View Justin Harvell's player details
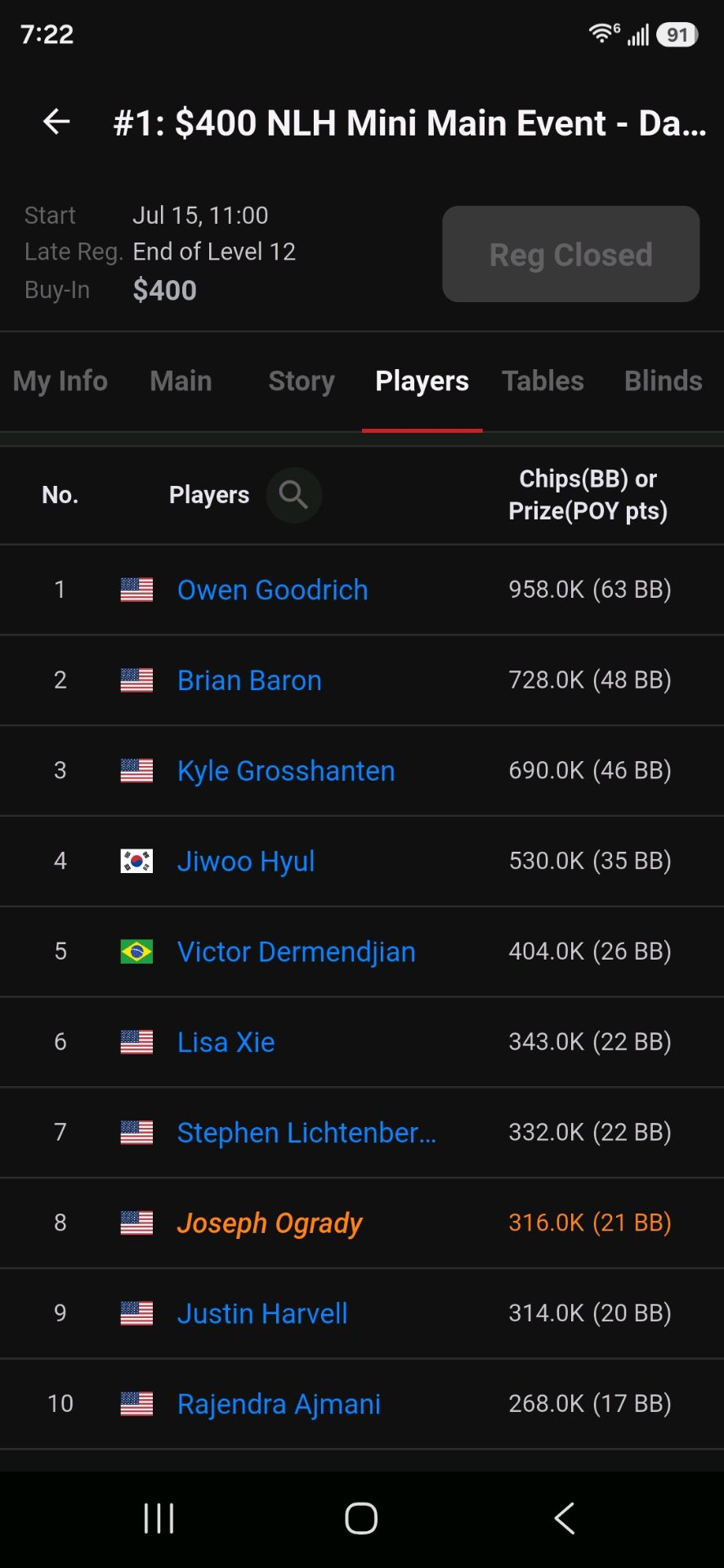Screen dimensions: 724x1568 pyautogui.click(x=262, y=1313)
